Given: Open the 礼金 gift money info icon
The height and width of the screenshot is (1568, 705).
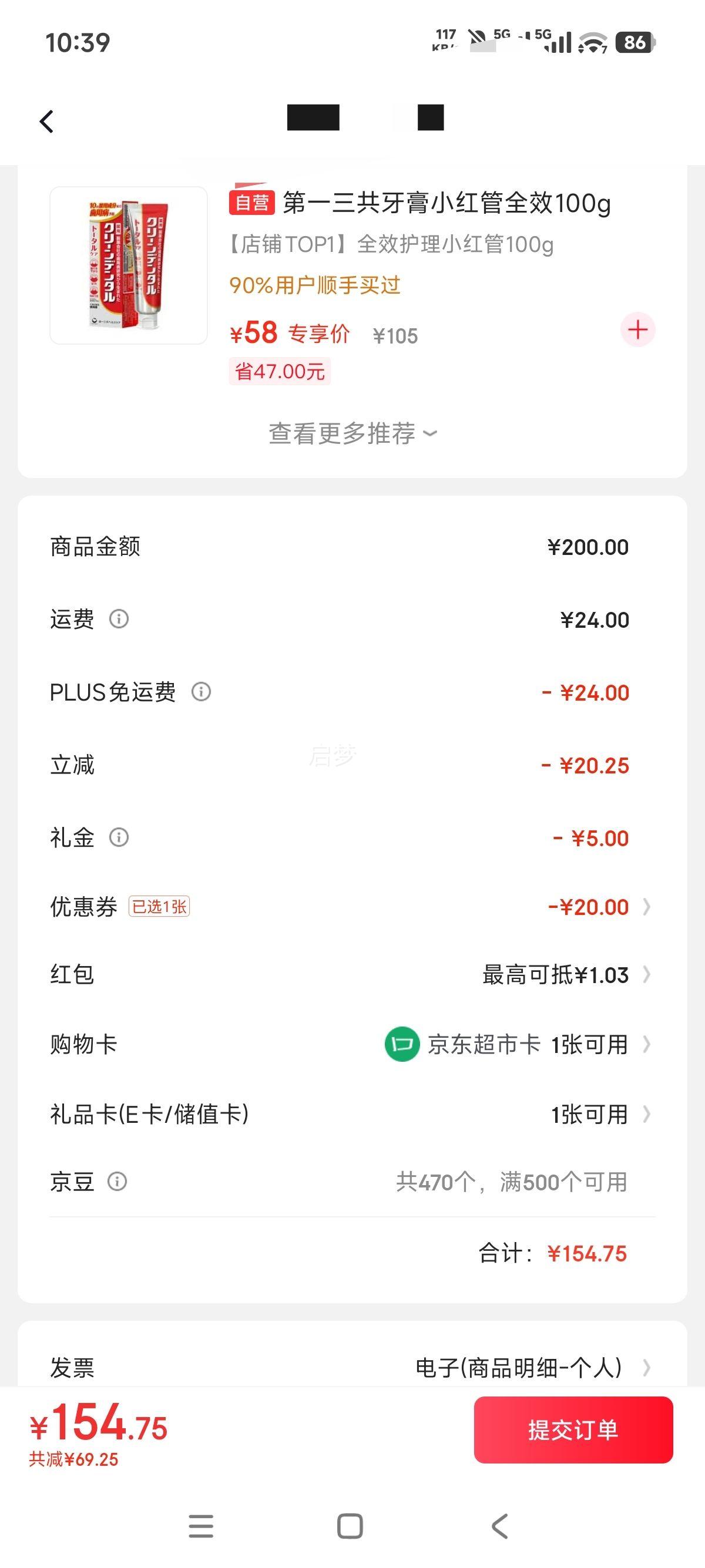Looking at the screenshot, I should (x=120, y=837).
